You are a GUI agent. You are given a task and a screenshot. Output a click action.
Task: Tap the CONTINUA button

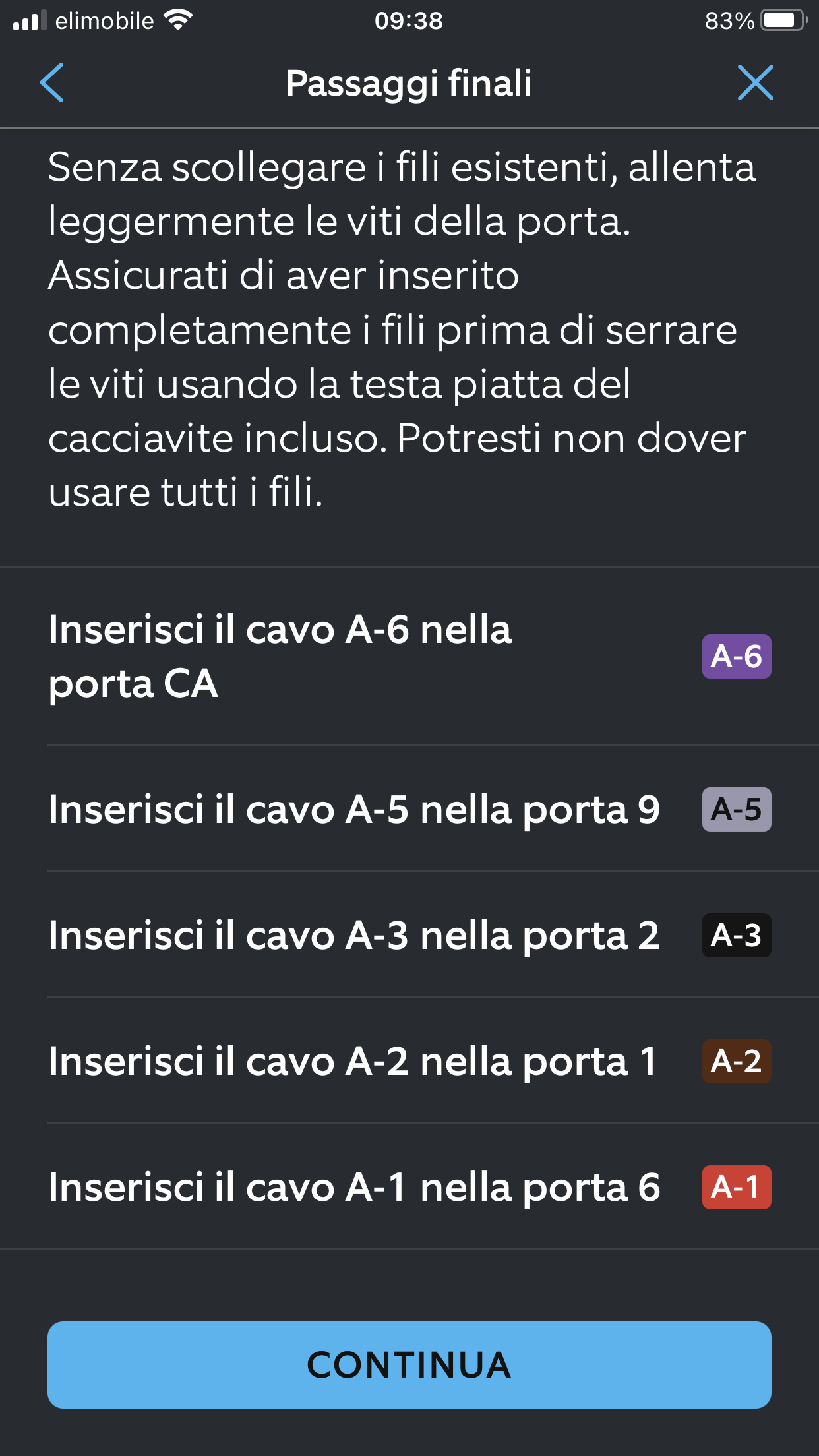[409, 1364]
